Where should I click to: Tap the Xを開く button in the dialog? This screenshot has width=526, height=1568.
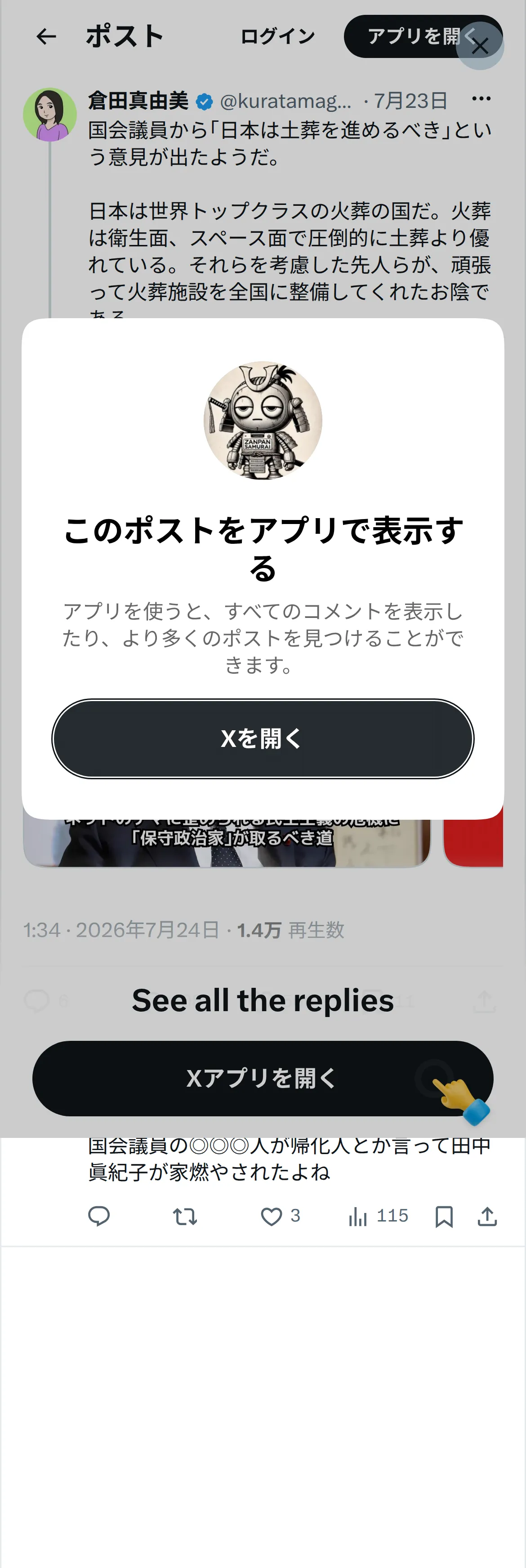pyautogui.click(x=263, y=738)
